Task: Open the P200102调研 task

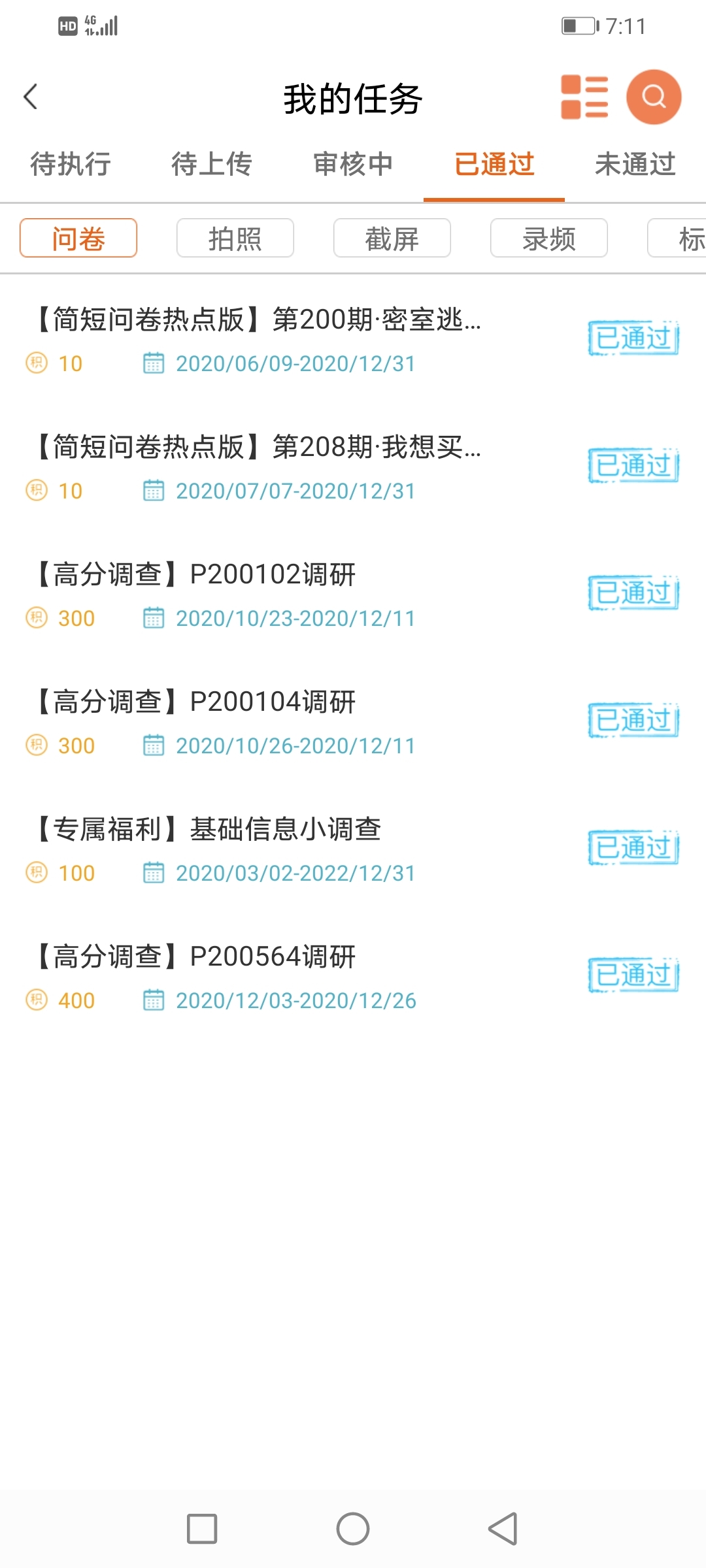Action: (353, 595)
